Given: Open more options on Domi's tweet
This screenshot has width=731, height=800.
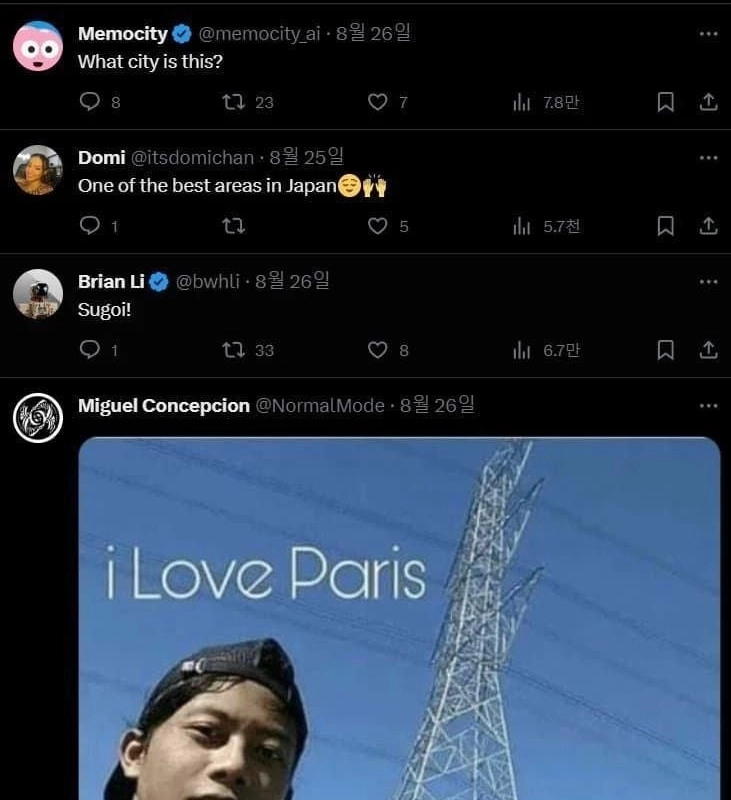Looking at the screenshot, I should 708,158.
